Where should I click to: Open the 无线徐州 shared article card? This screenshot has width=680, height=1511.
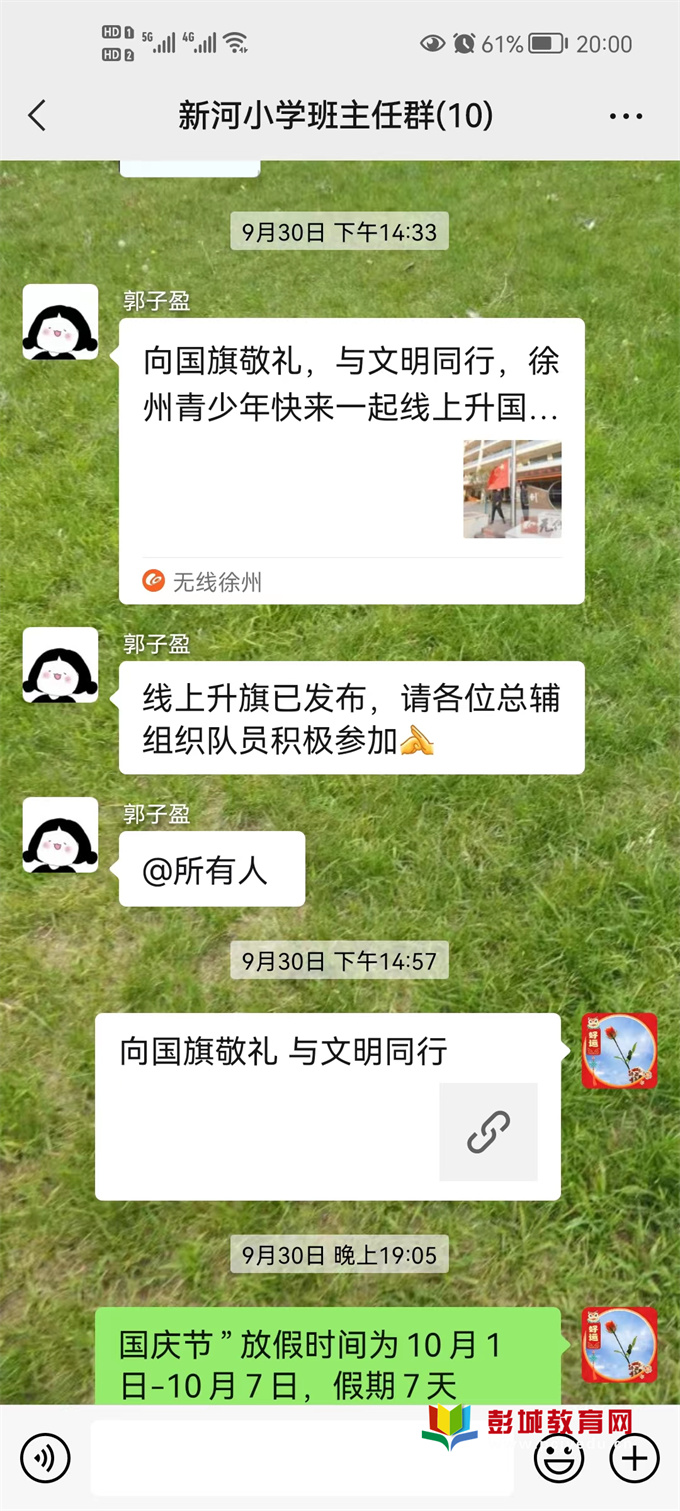351,460
